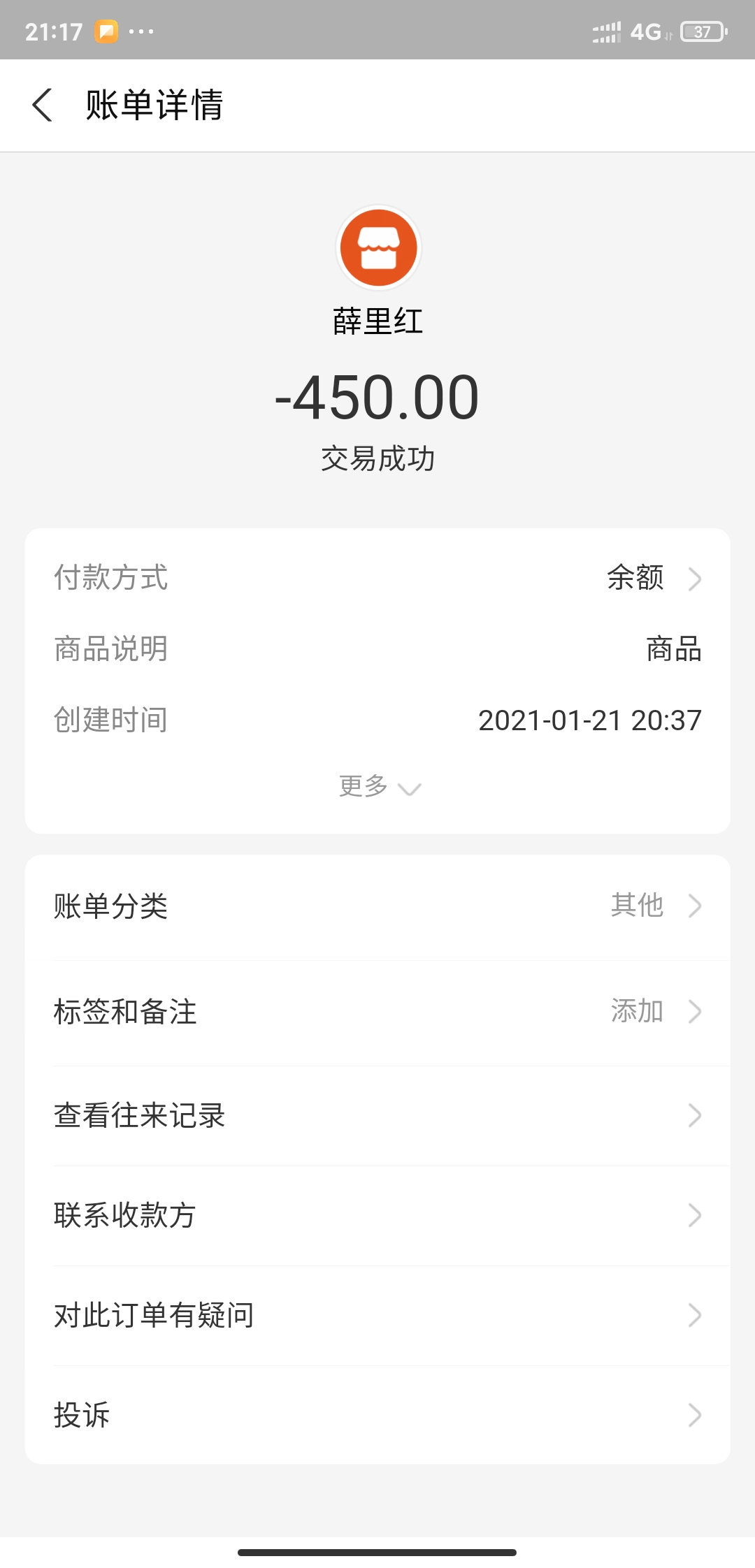
Task: Add 标签和备注 to this bill
Action: click(377, 1012)
